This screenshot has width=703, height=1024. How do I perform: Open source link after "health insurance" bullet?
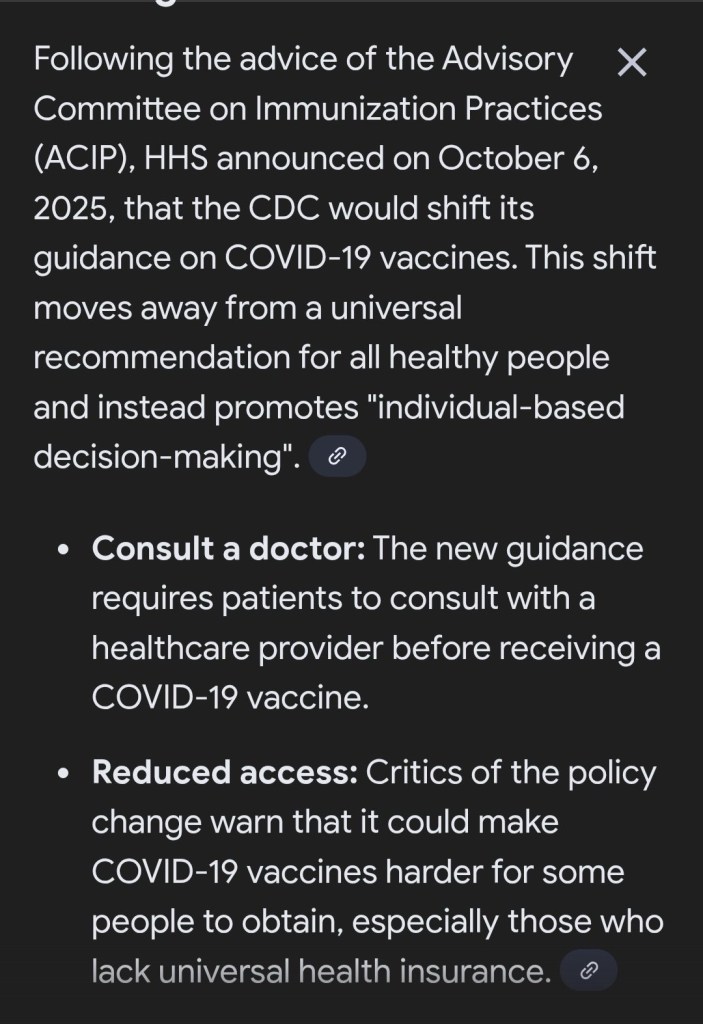(x=589, y=970)
